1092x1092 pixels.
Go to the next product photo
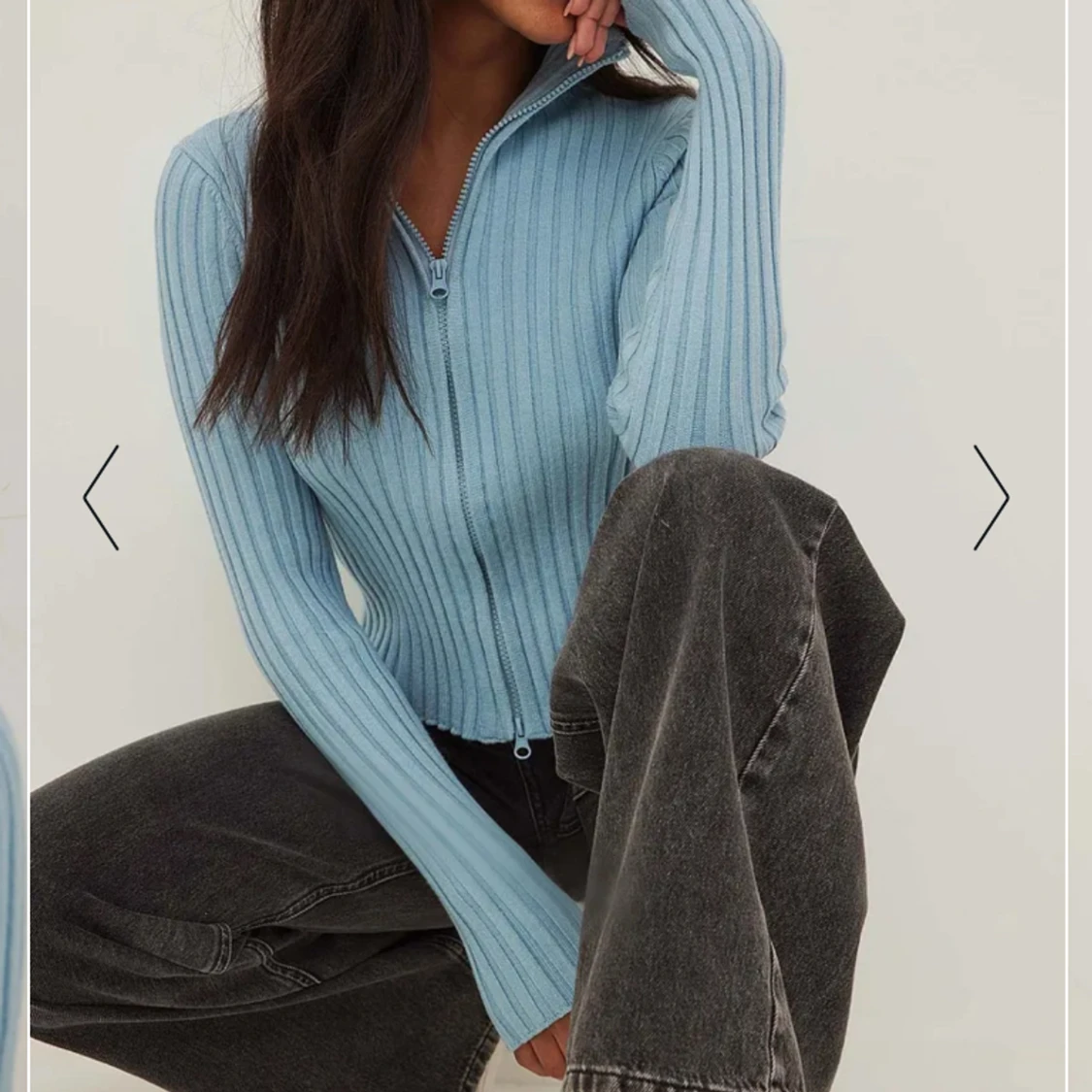click(x=991, y=498)
